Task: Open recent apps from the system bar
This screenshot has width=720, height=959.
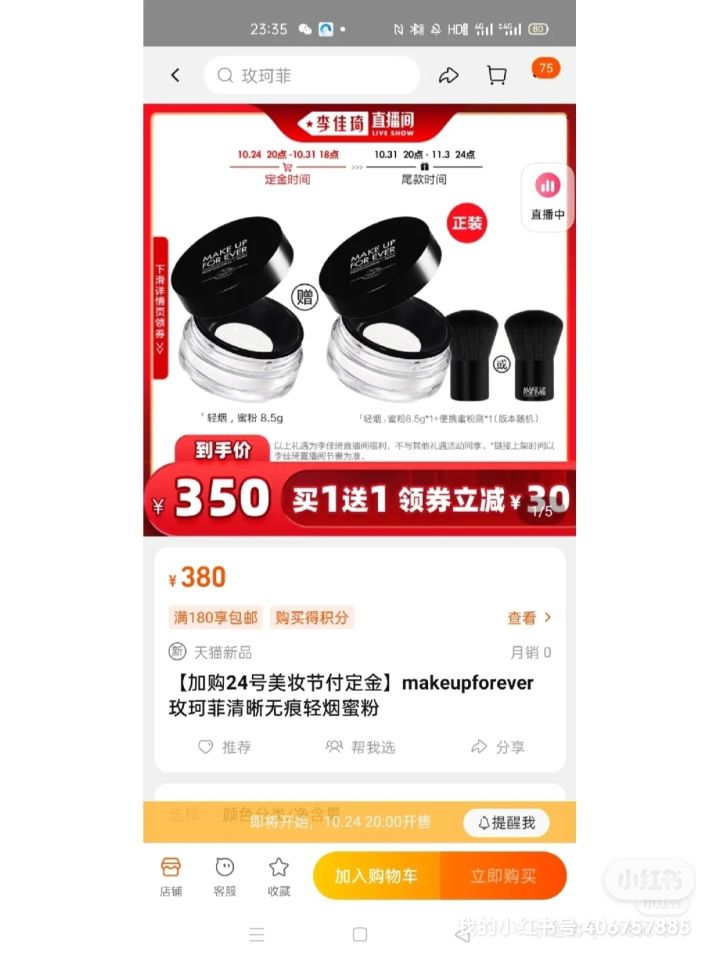Action: (x=257, y=934)
